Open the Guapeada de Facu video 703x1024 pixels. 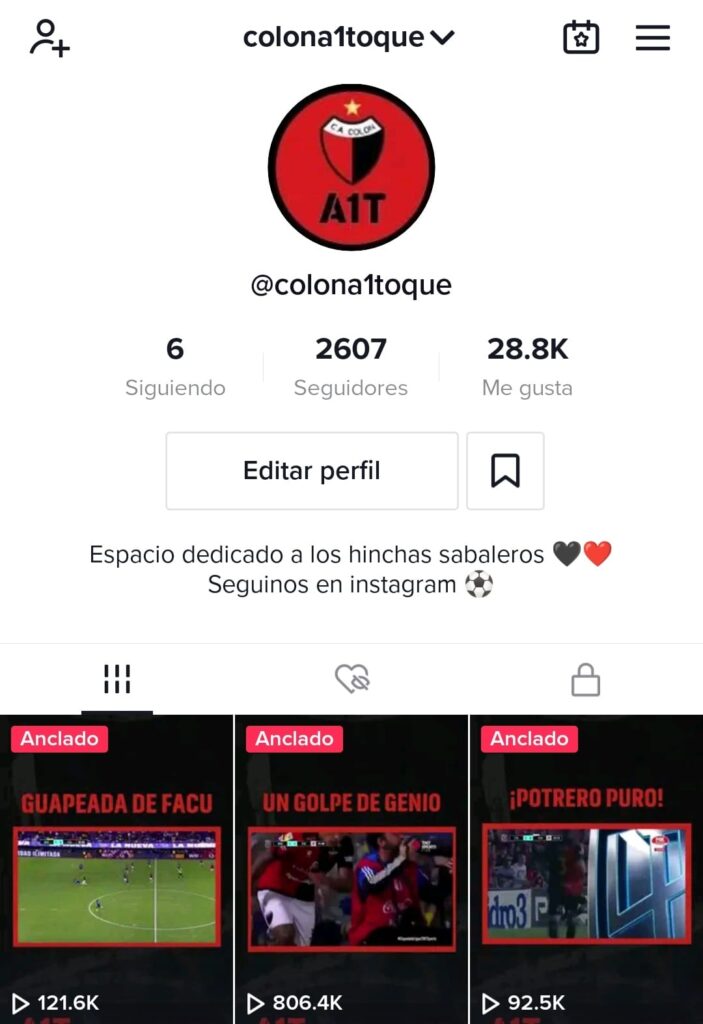click(117, 870)
